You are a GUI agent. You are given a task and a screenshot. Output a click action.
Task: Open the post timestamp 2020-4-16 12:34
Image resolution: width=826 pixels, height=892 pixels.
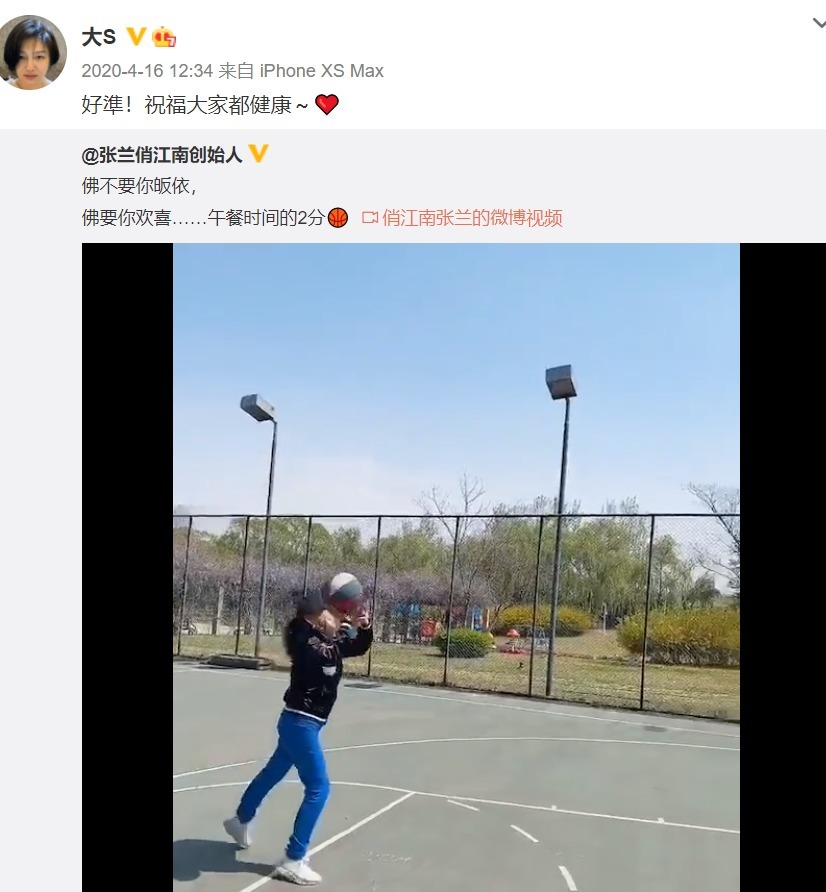(x=146, y=71)
